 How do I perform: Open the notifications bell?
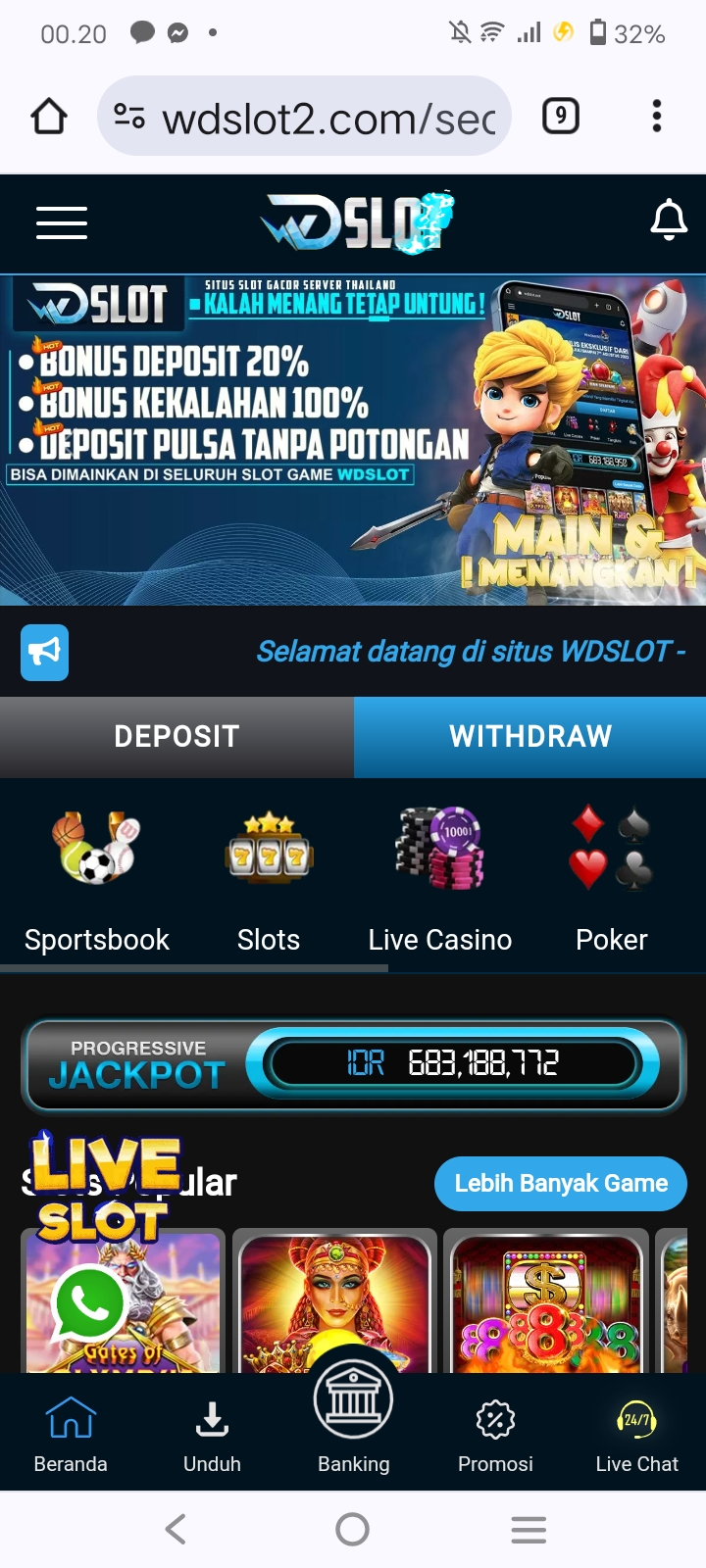pyautogui.click(x=669, y=220)
